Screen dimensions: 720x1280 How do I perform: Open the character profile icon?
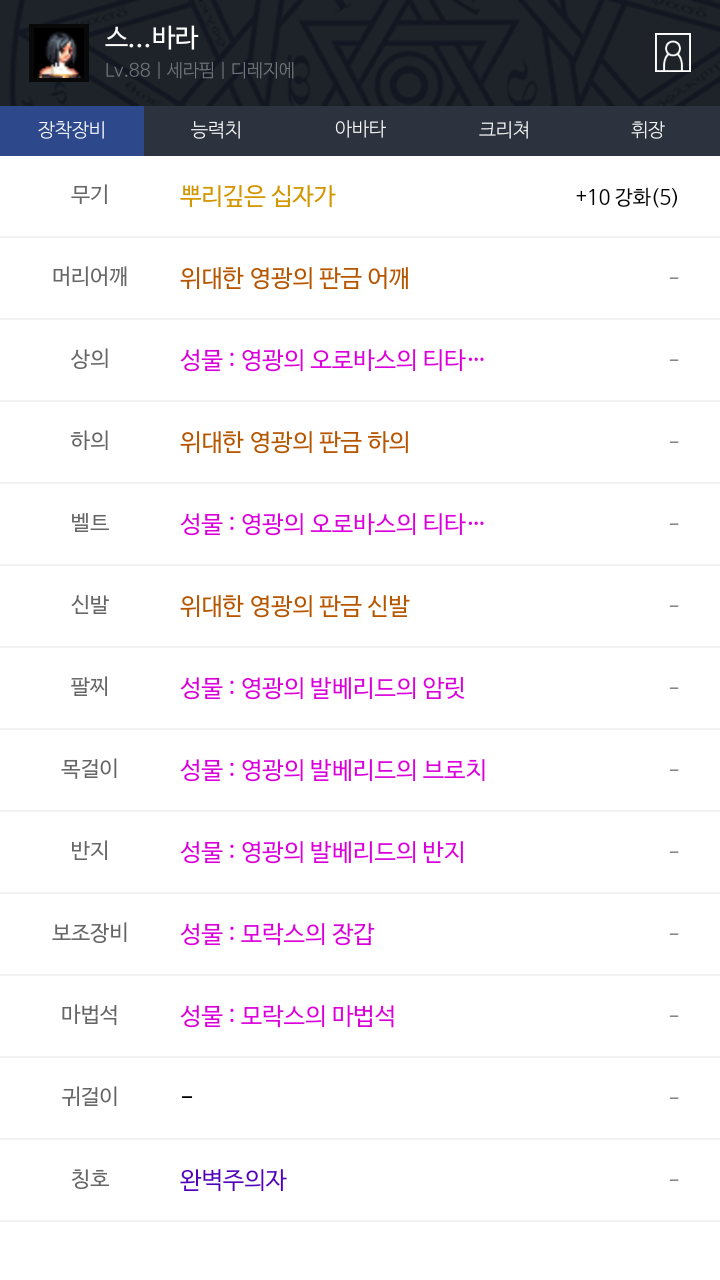click(673, 53)
